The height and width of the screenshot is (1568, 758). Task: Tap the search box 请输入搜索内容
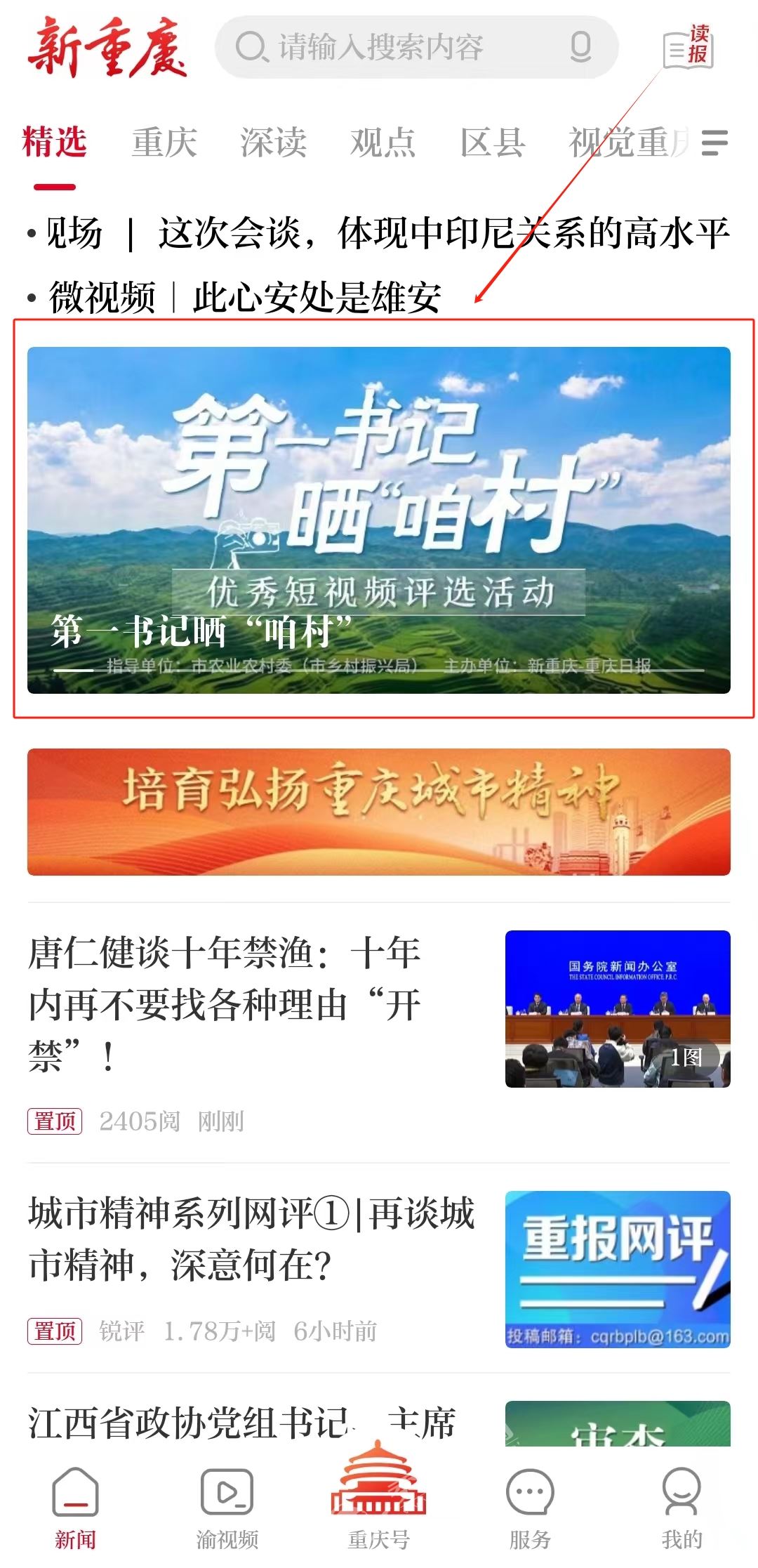[393, 48]
